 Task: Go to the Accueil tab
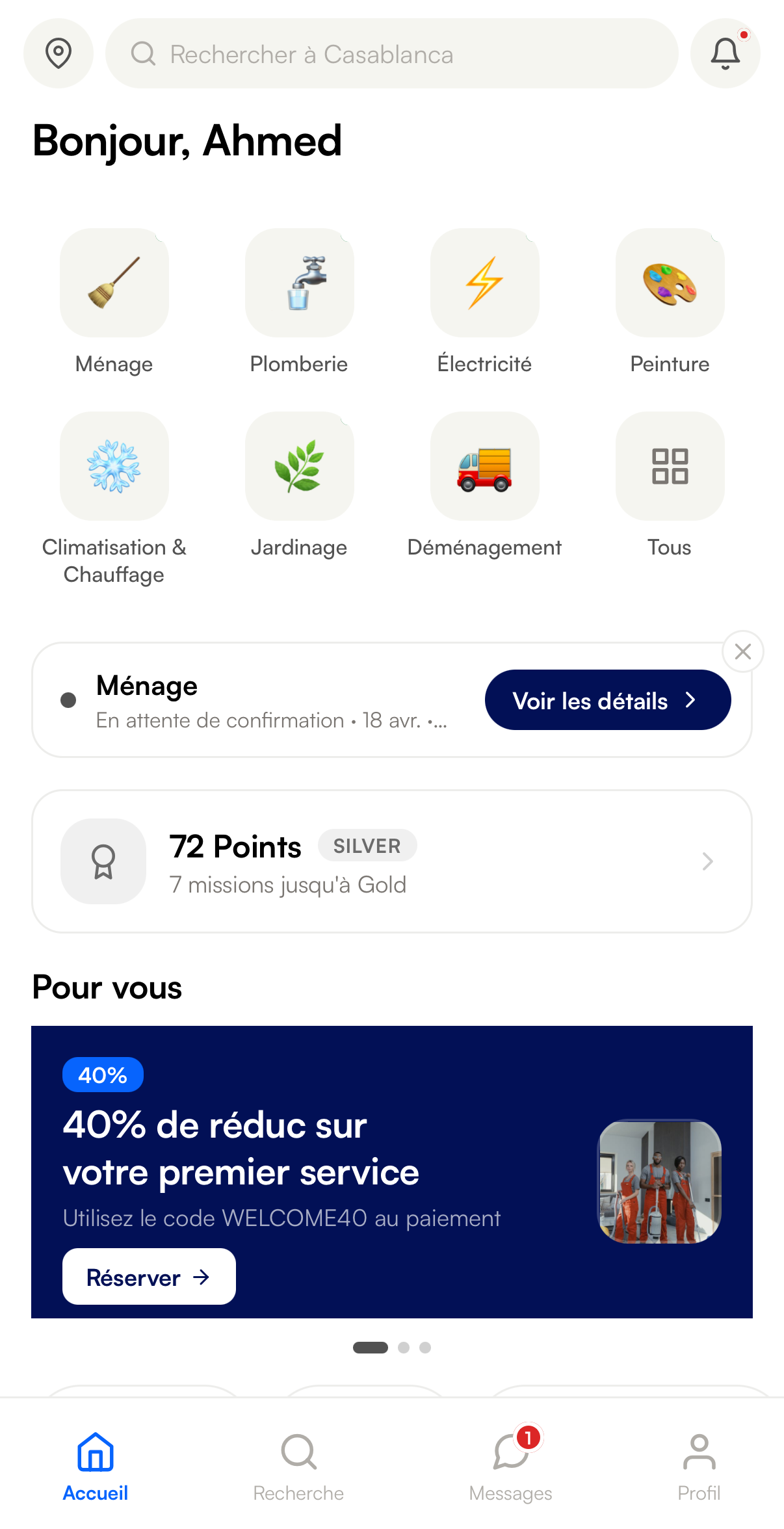coord(96,1465)
